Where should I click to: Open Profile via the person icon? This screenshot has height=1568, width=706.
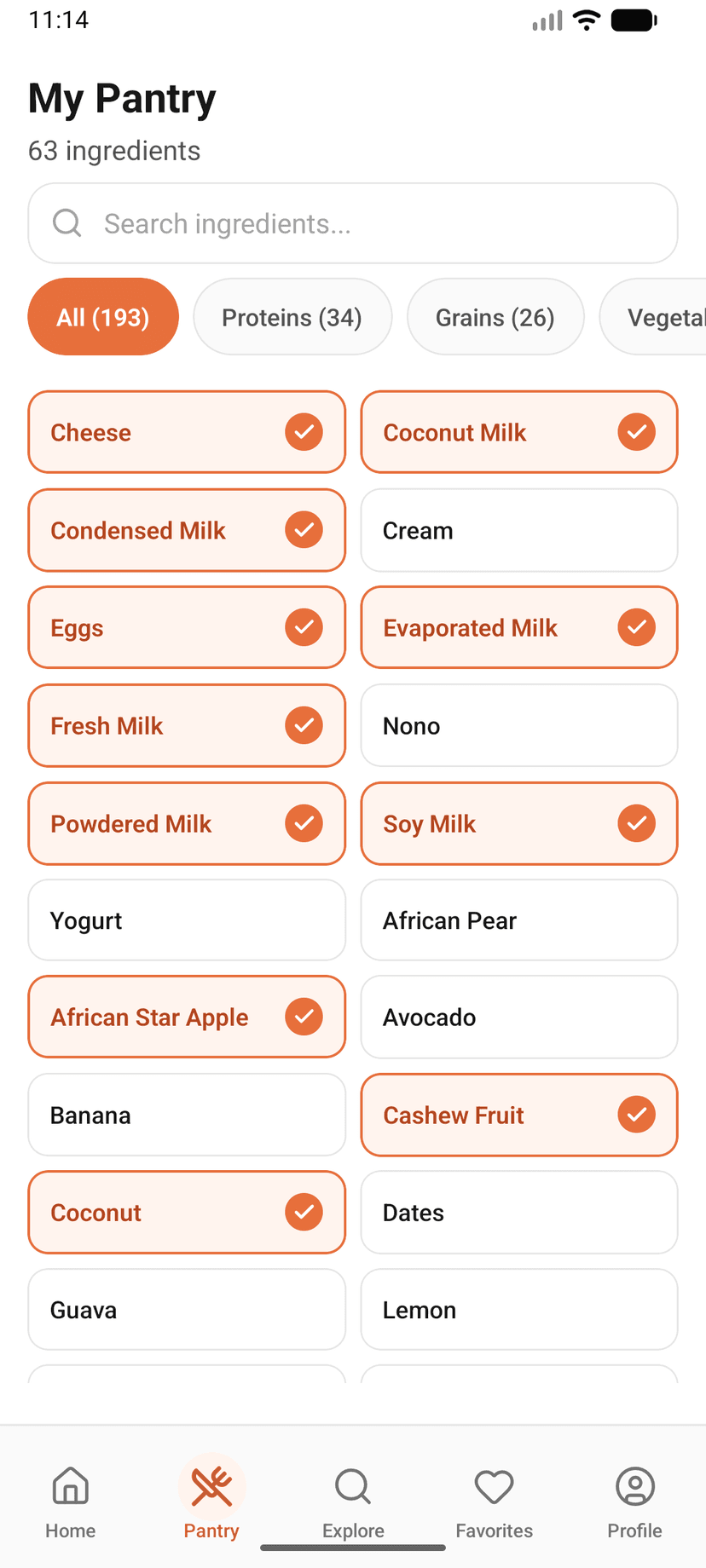click(634, 1487)
